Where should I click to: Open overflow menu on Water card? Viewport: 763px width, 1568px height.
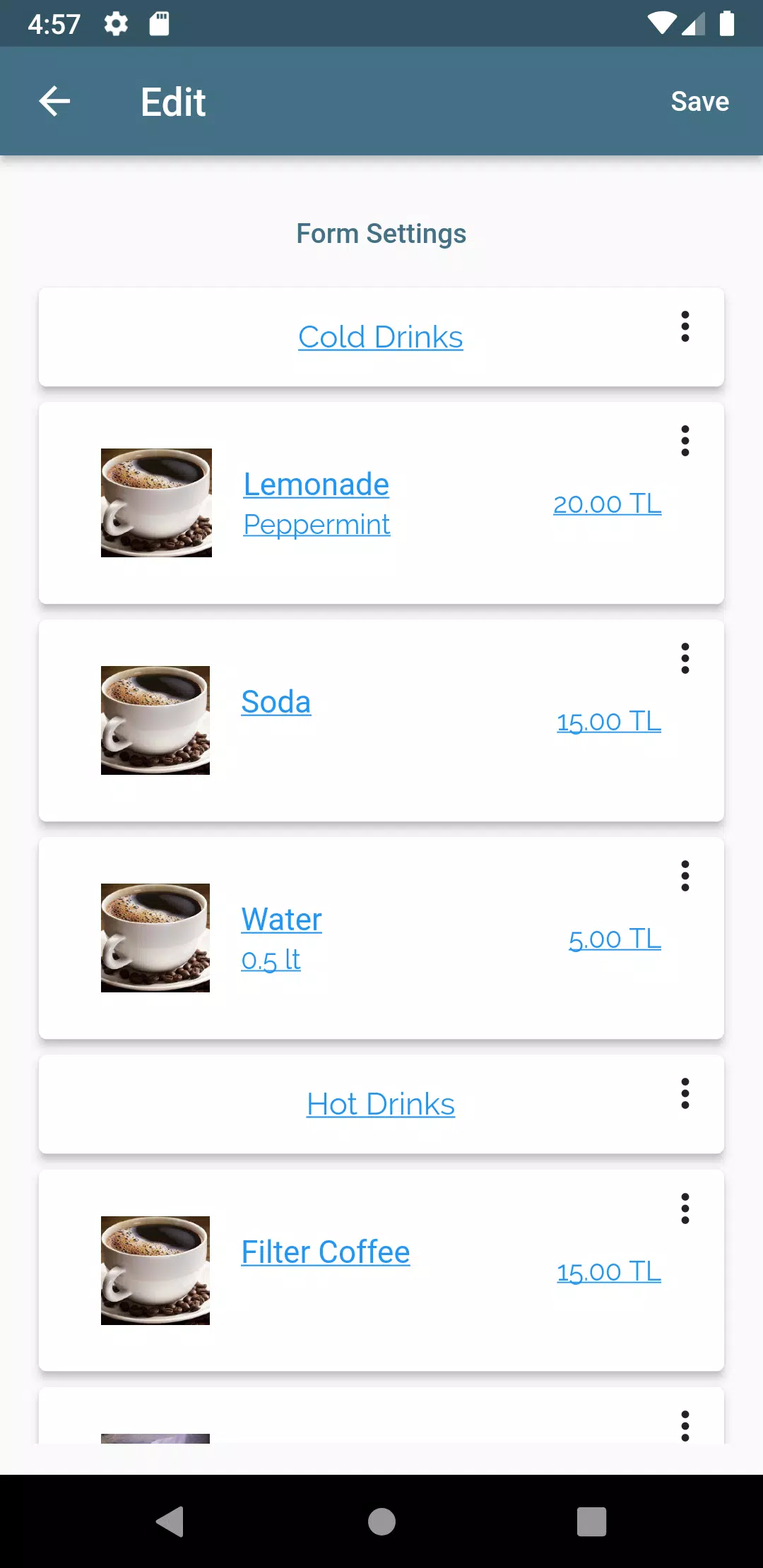685,876
